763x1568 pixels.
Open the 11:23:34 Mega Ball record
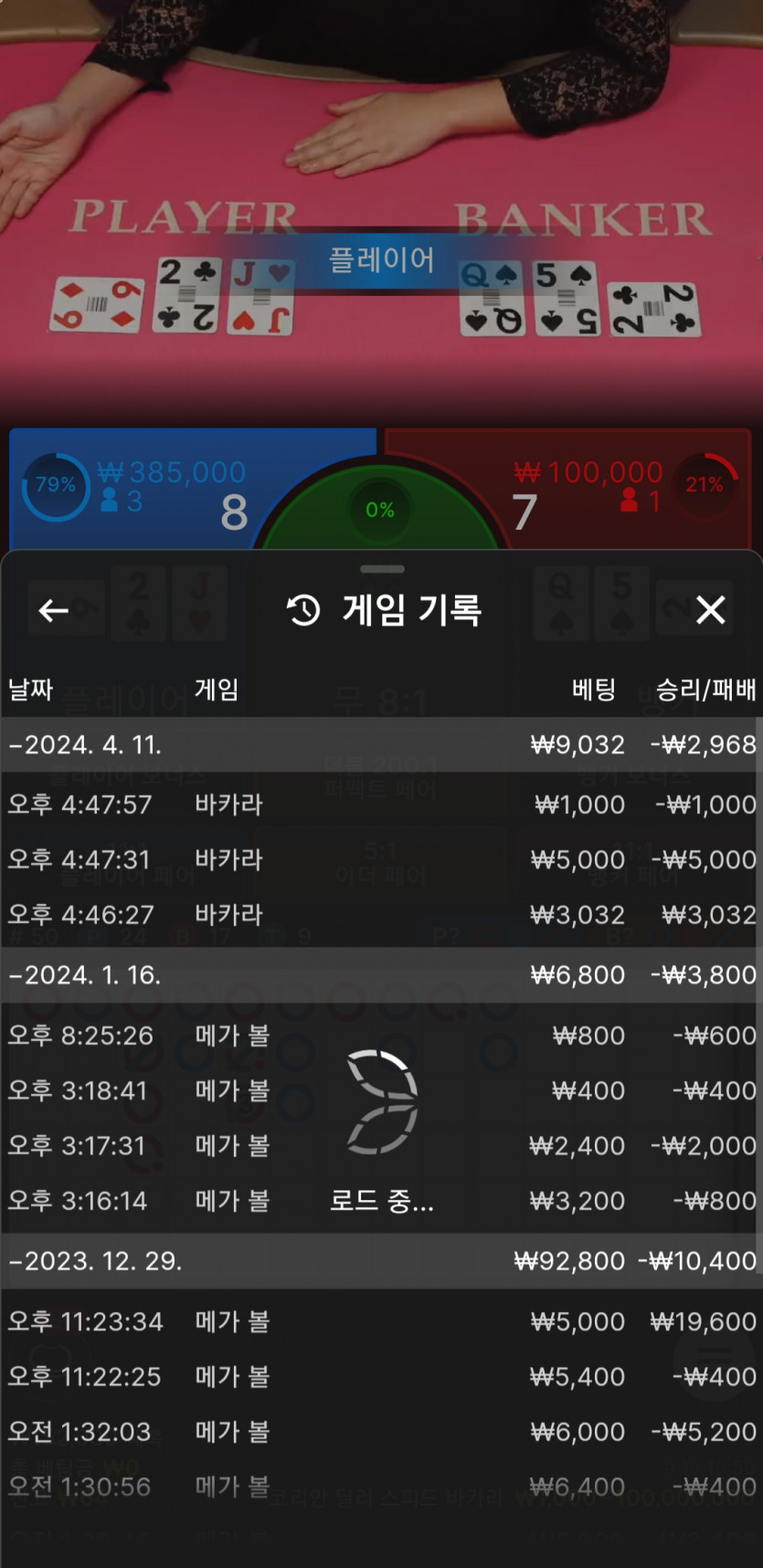381,1321
